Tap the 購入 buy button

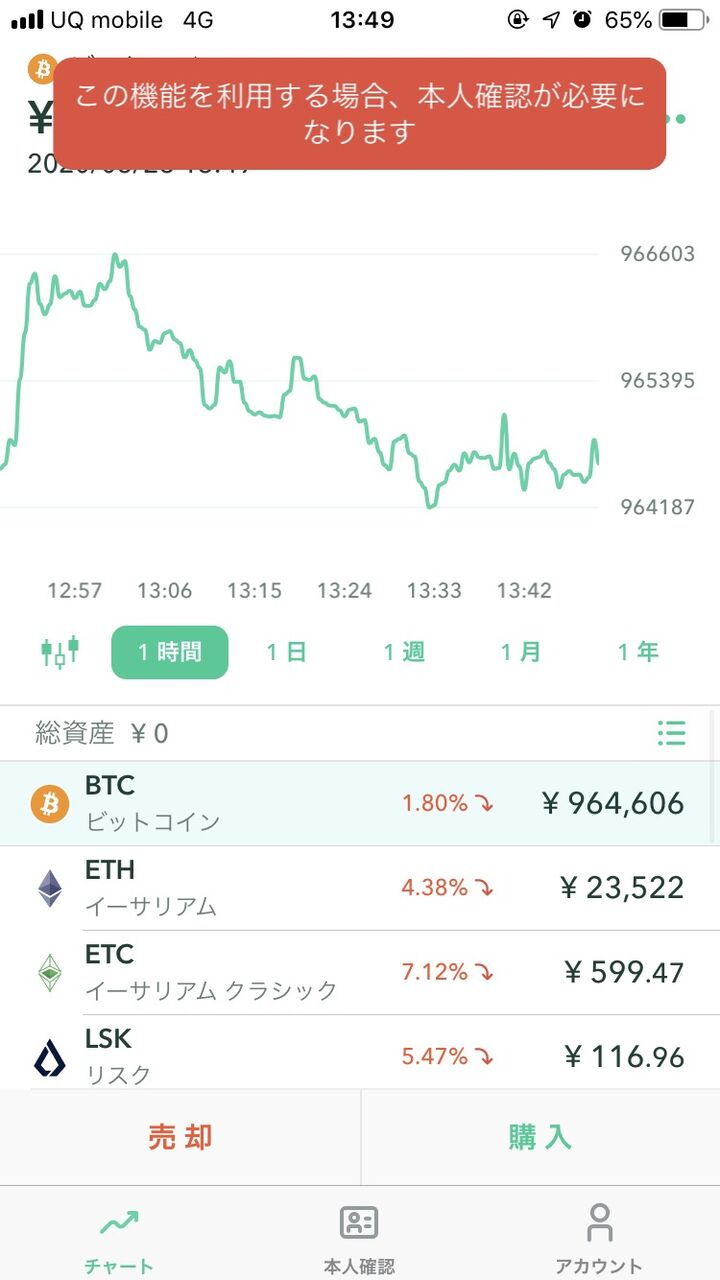pos(540,1137)
